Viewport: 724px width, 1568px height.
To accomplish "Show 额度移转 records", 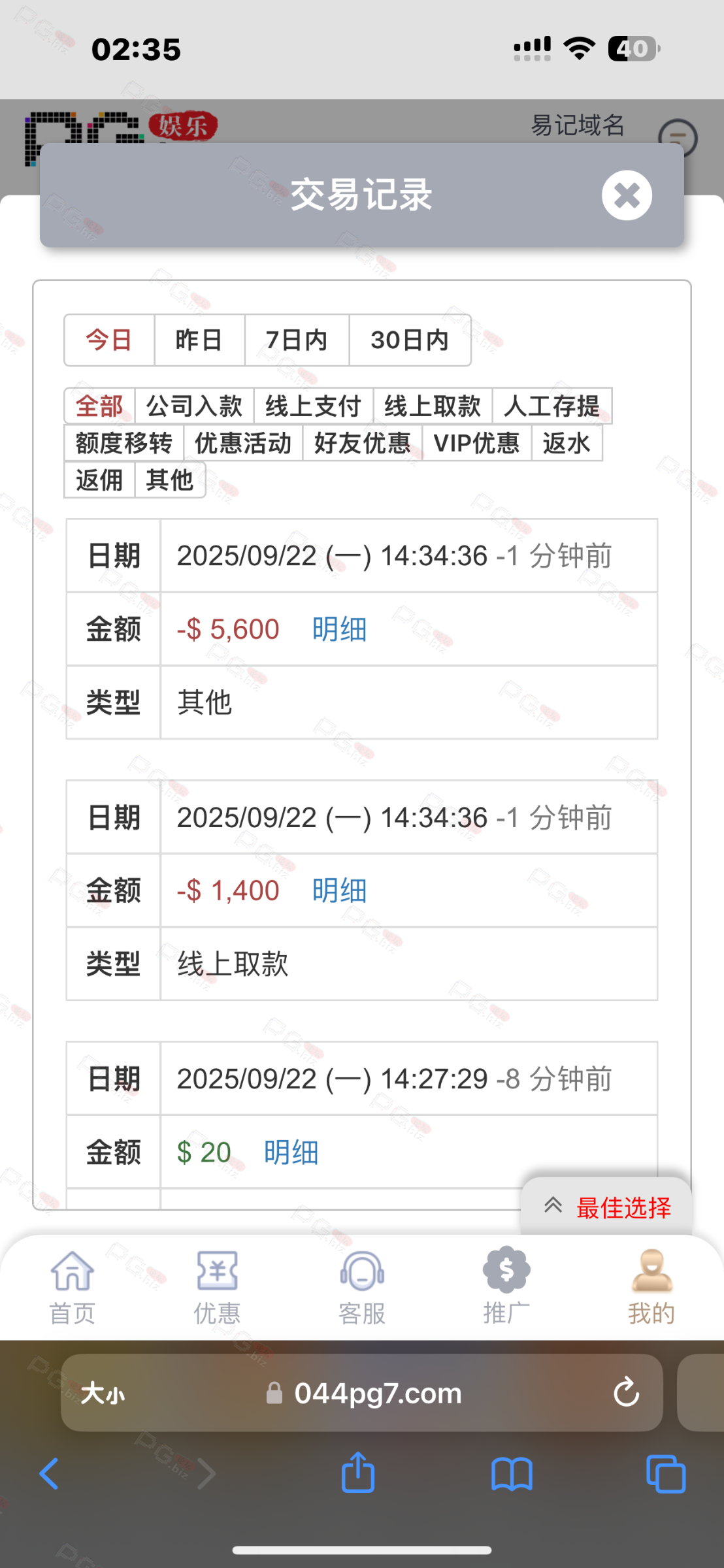I will coord(124,444).
